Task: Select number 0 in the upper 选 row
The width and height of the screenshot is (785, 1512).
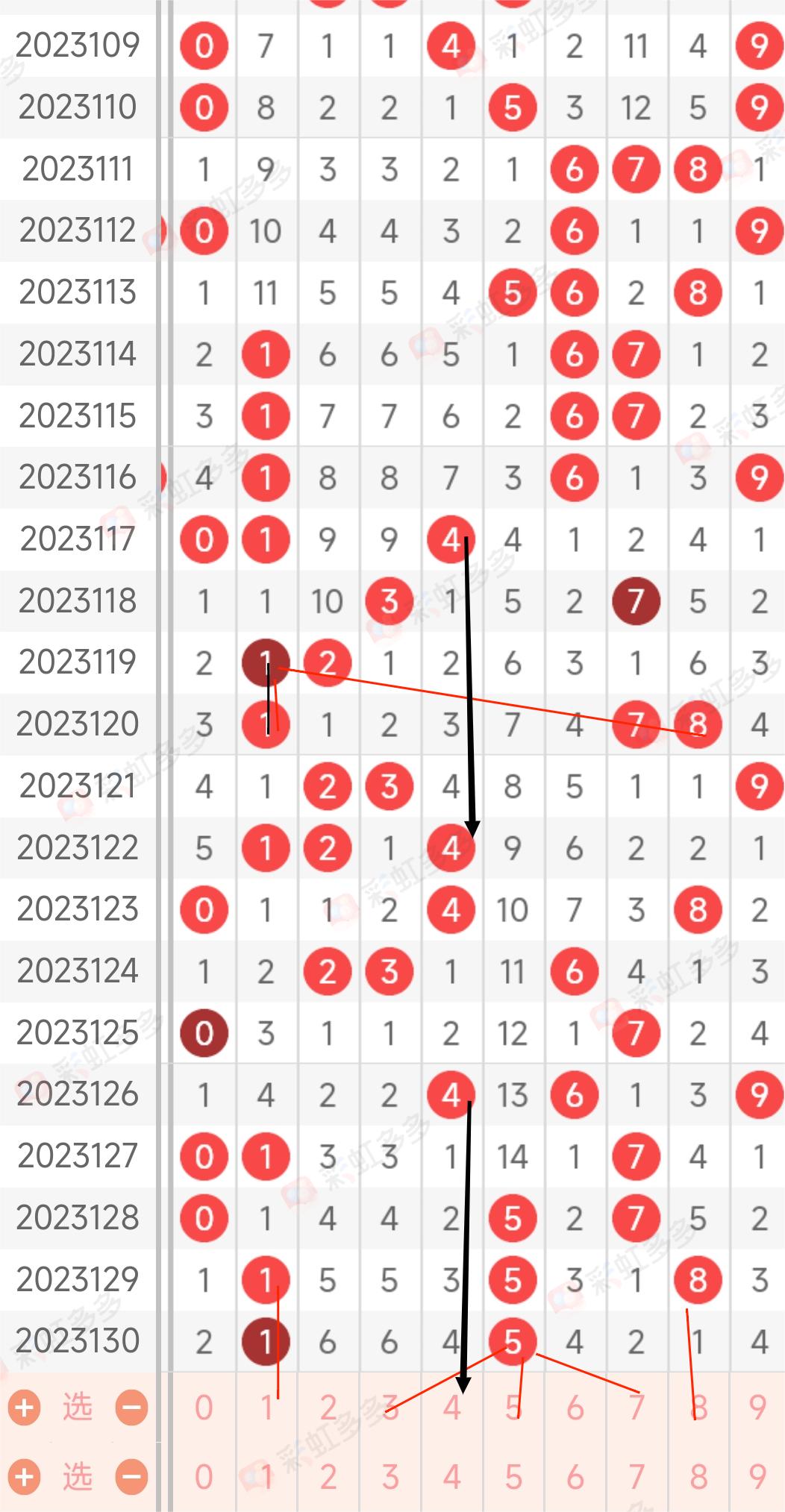Action: [204, 1408]
